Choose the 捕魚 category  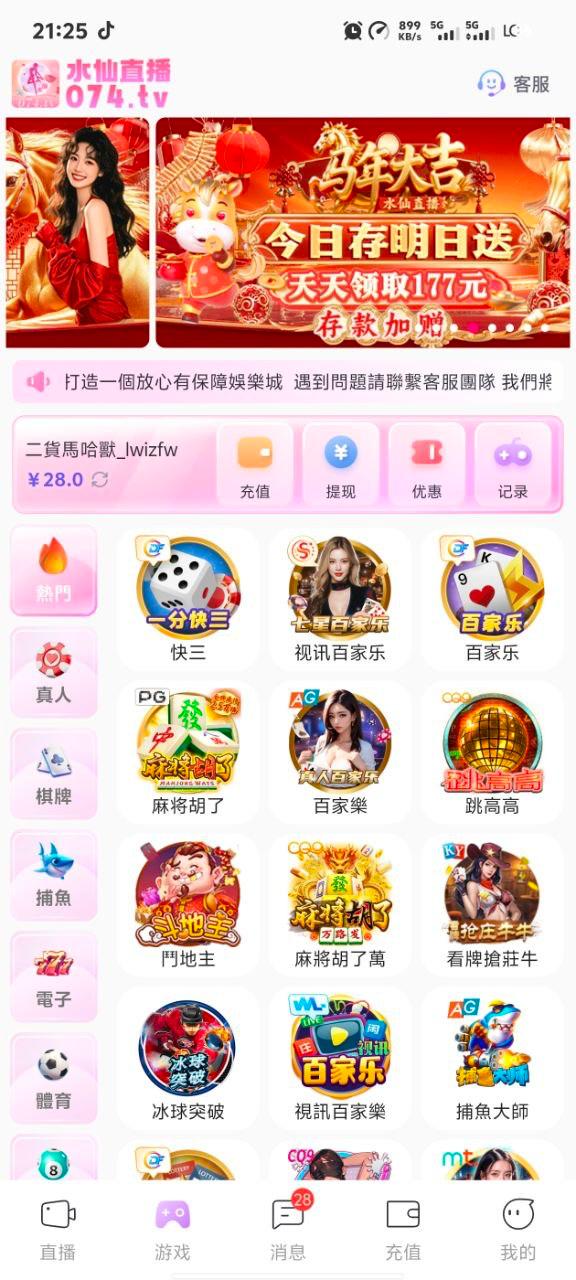[54, 875]
